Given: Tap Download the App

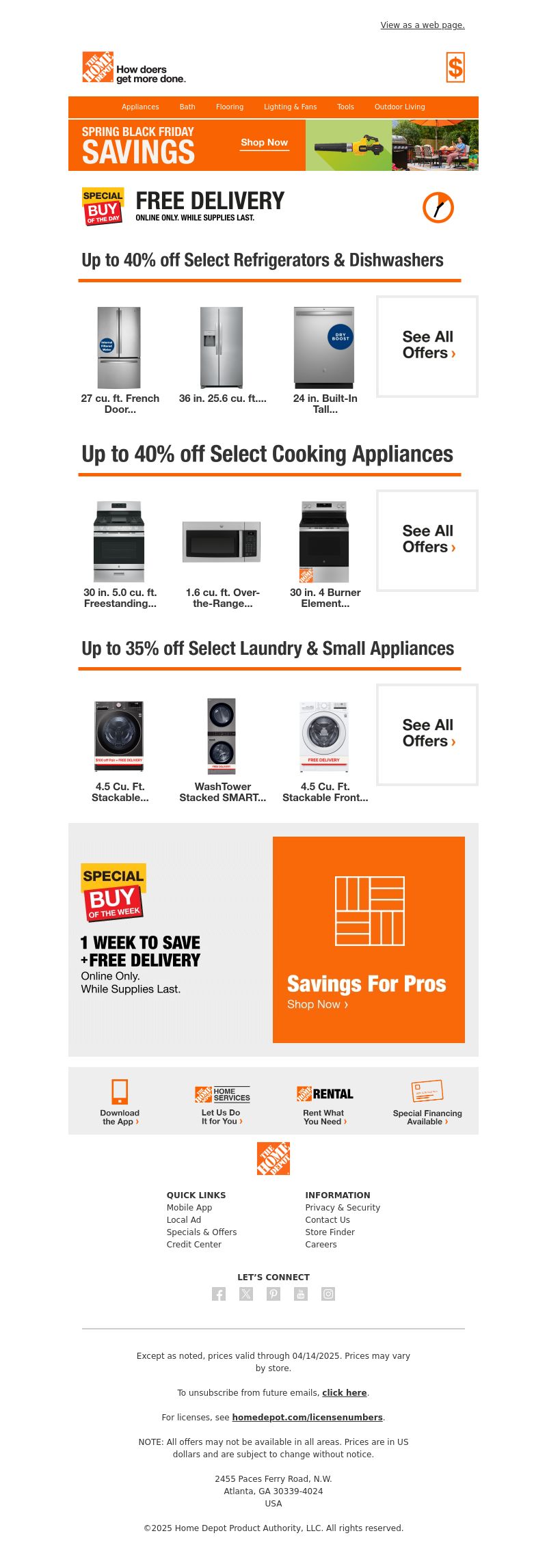Looking at the screenshot, I should tap(120, 1101).
